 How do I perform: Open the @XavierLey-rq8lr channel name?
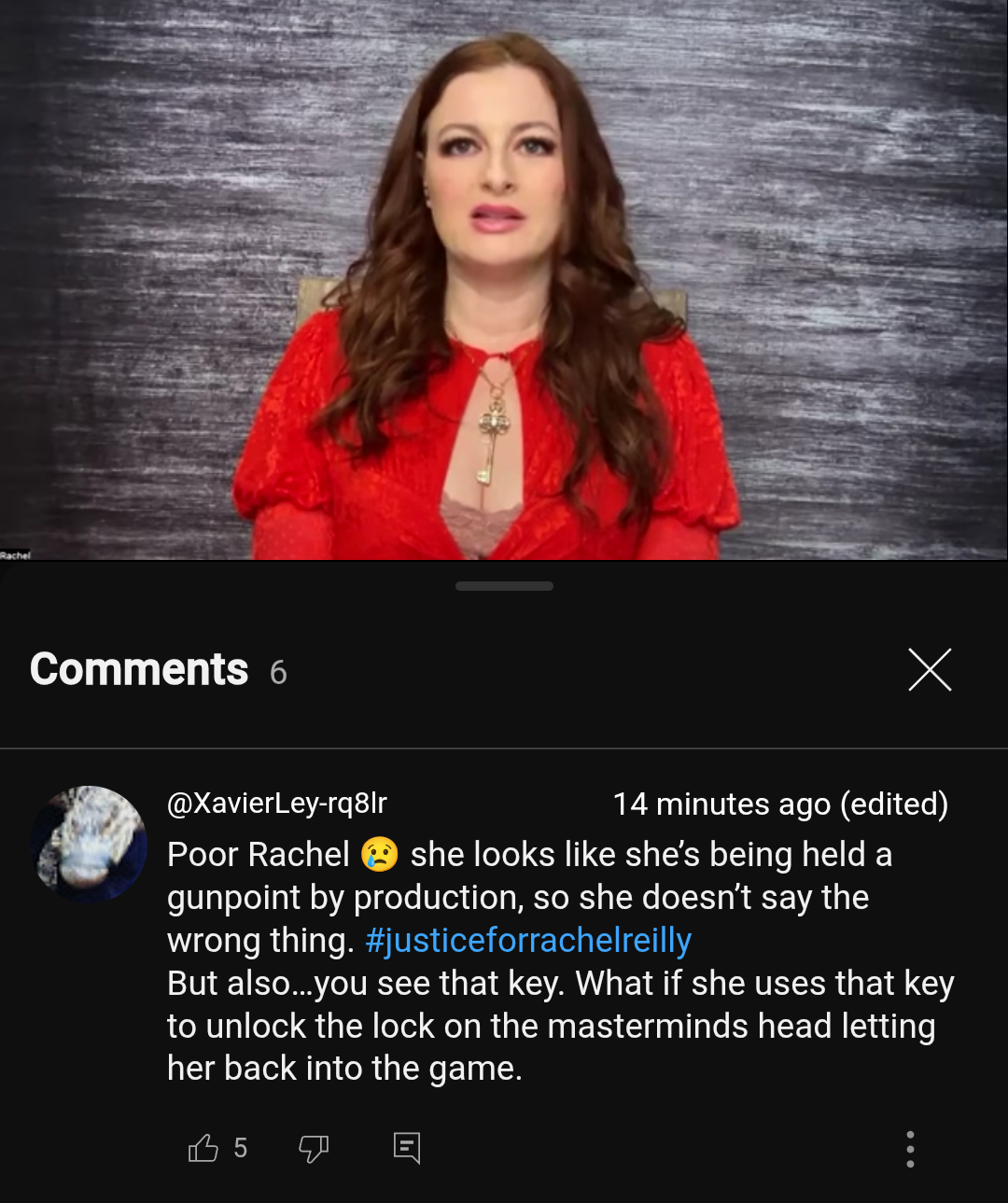click(276, 803)
